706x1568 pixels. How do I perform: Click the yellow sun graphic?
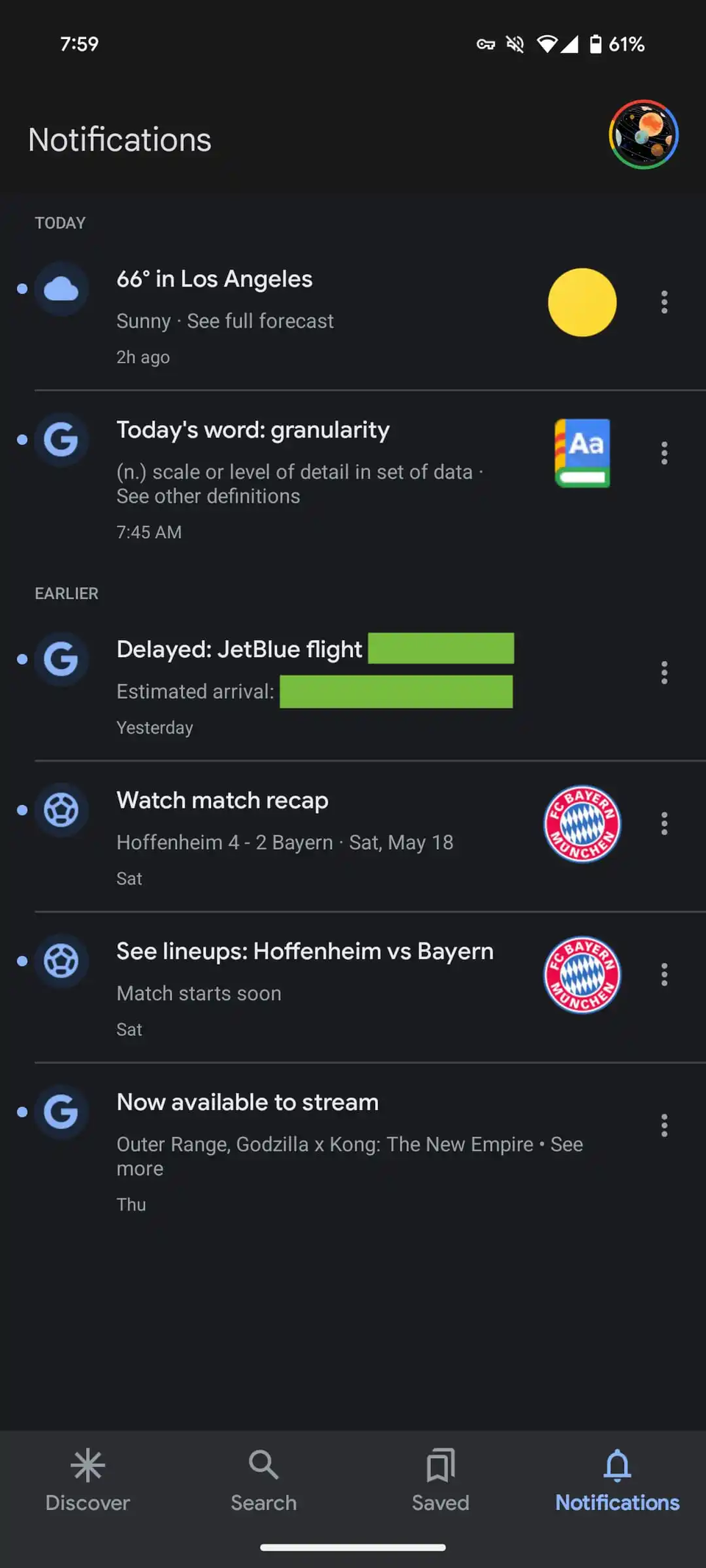pyautogui.click(x=582, y=302)
